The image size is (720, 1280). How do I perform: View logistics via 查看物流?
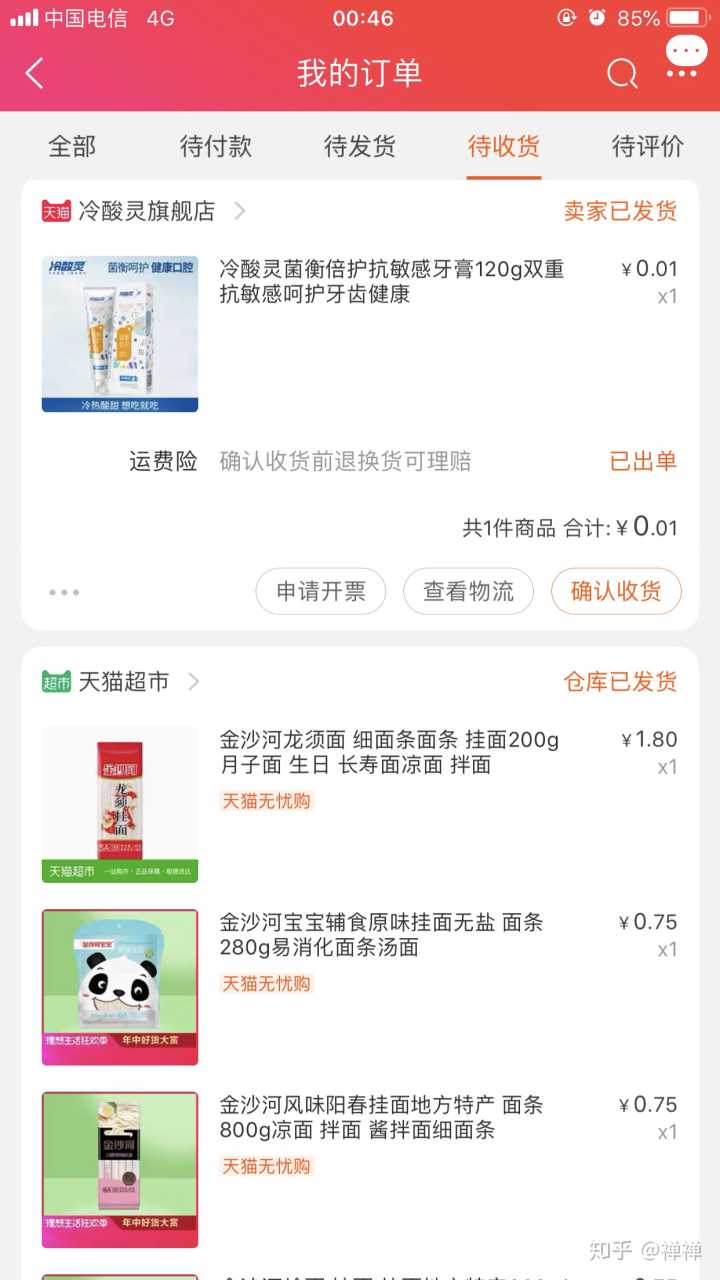[x=468, y=591]
